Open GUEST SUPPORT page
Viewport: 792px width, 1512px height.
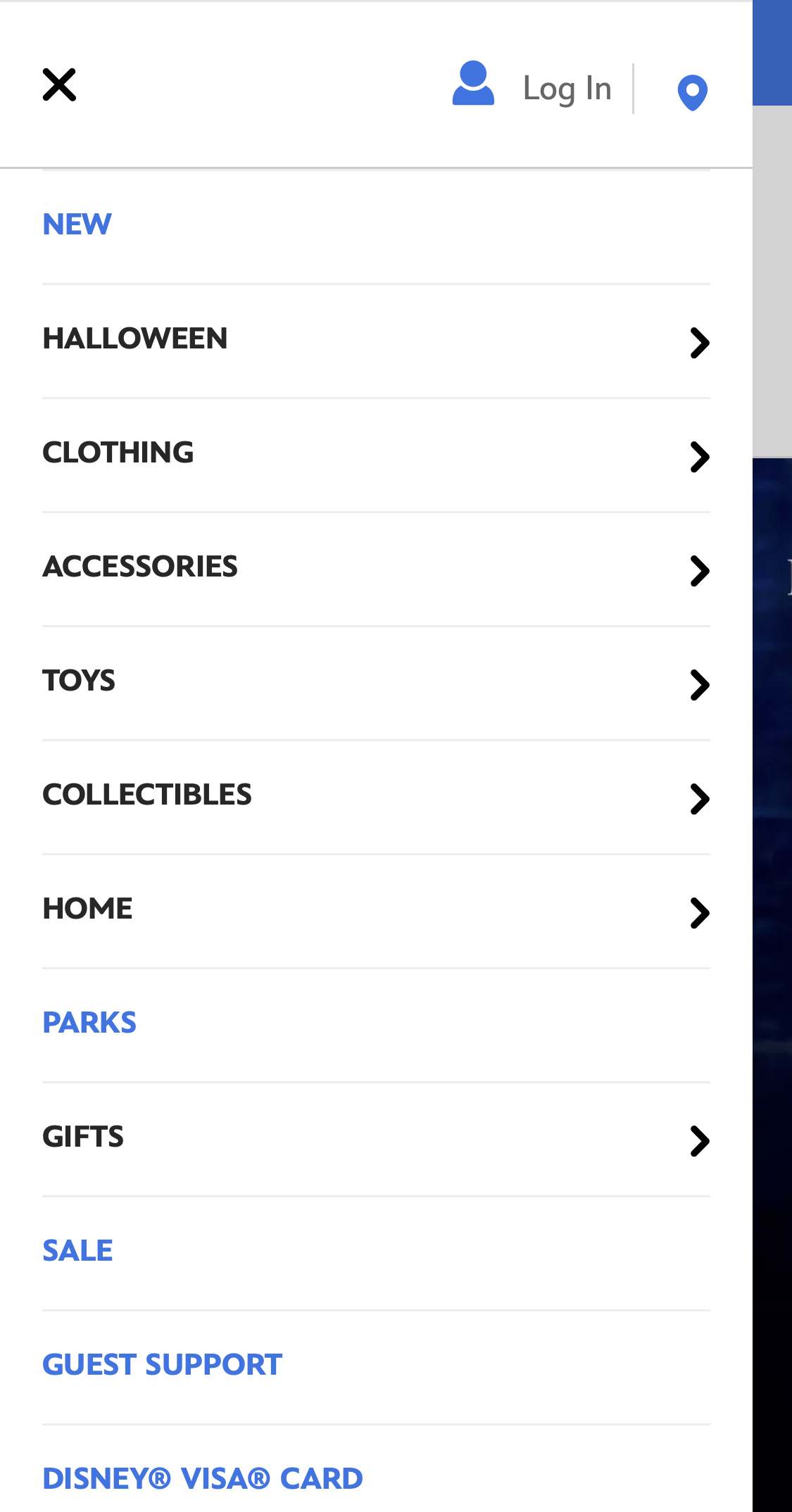162,1365
